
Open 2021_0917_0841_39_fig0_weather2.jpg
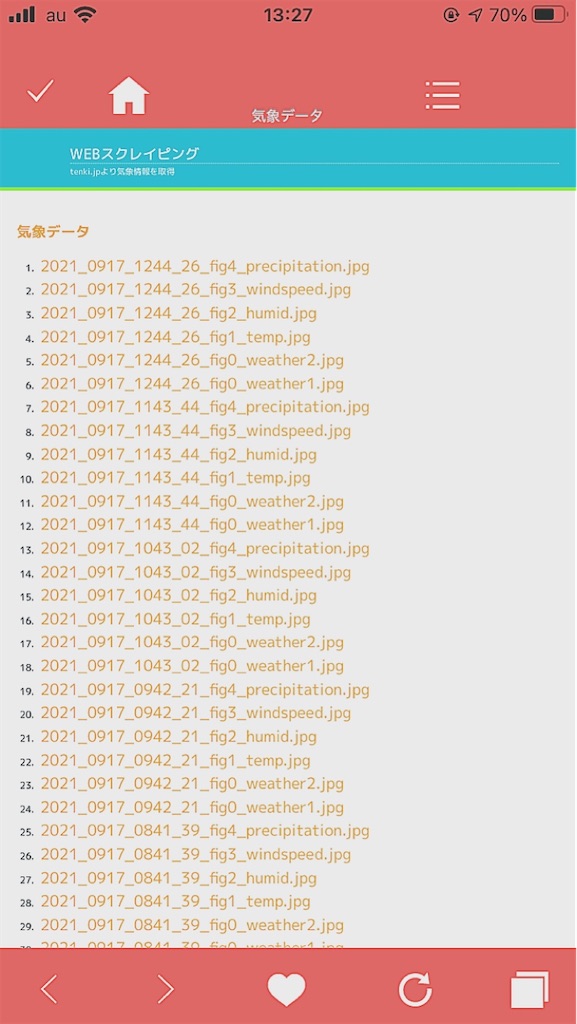tap(192, 925)
